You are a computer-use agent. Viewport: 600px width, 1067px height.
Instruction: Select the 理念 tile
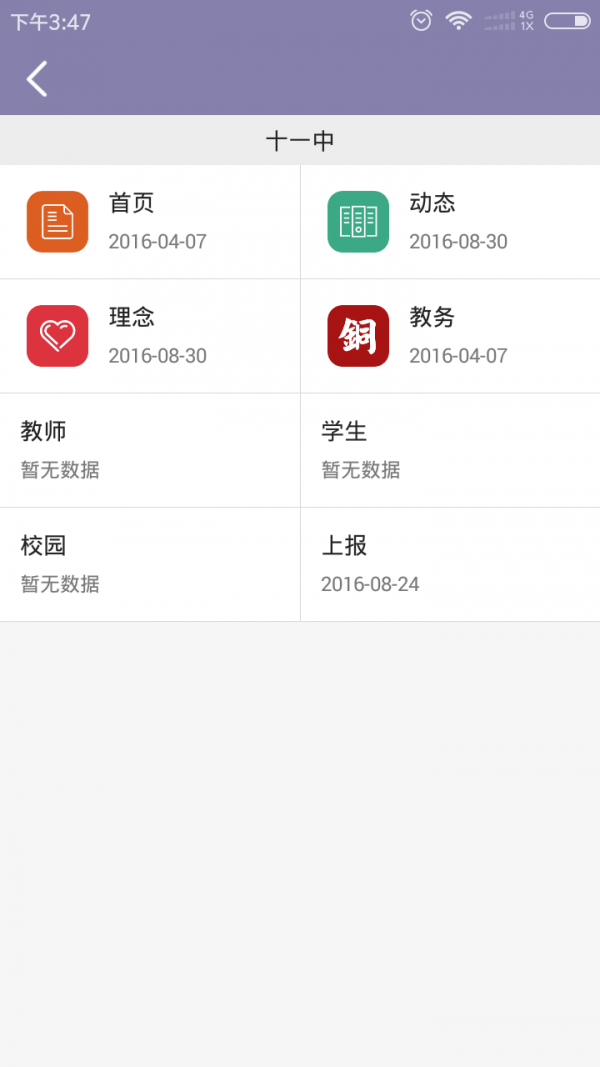point(150,336)
